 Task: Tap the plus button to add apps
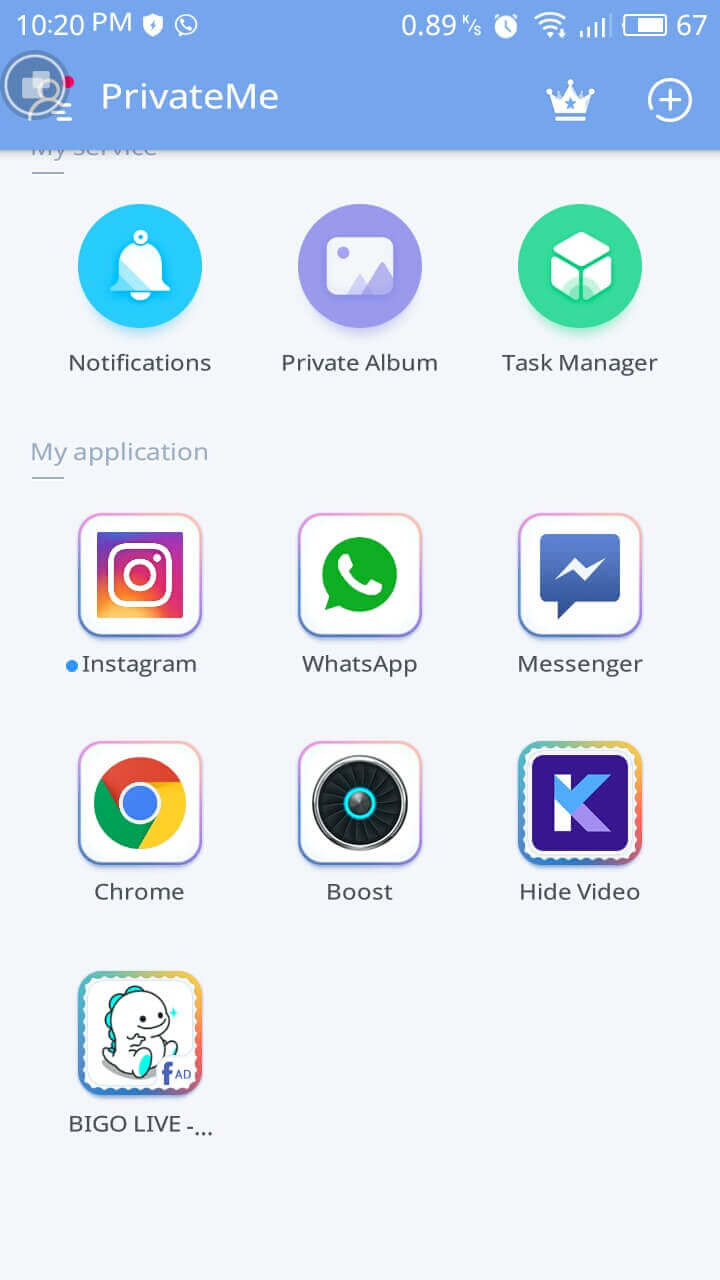(x=669, y=100)
